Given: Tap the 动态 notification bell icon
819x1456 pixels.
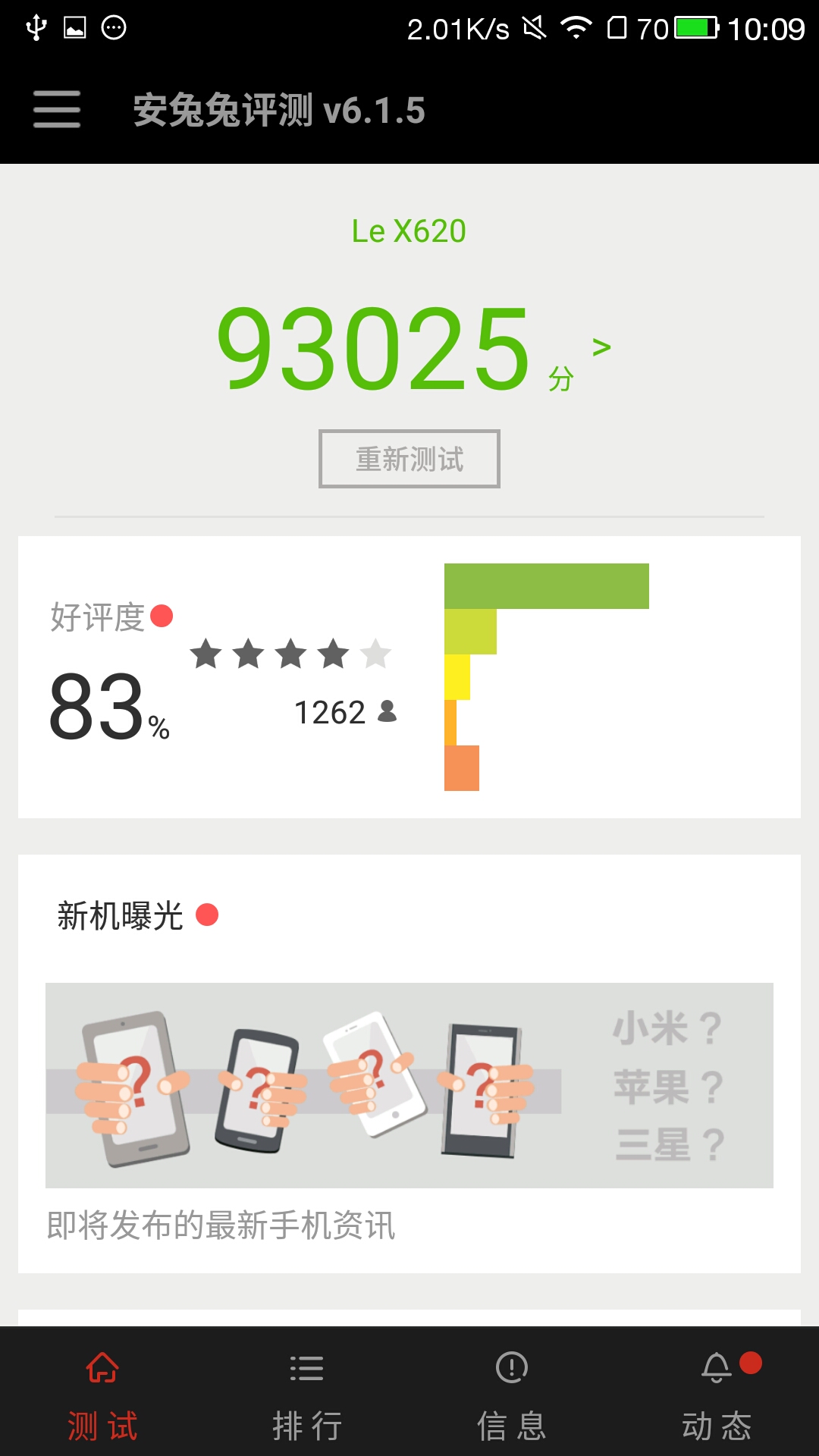Looking at the screenshot, I should [x=715, y=1370].
